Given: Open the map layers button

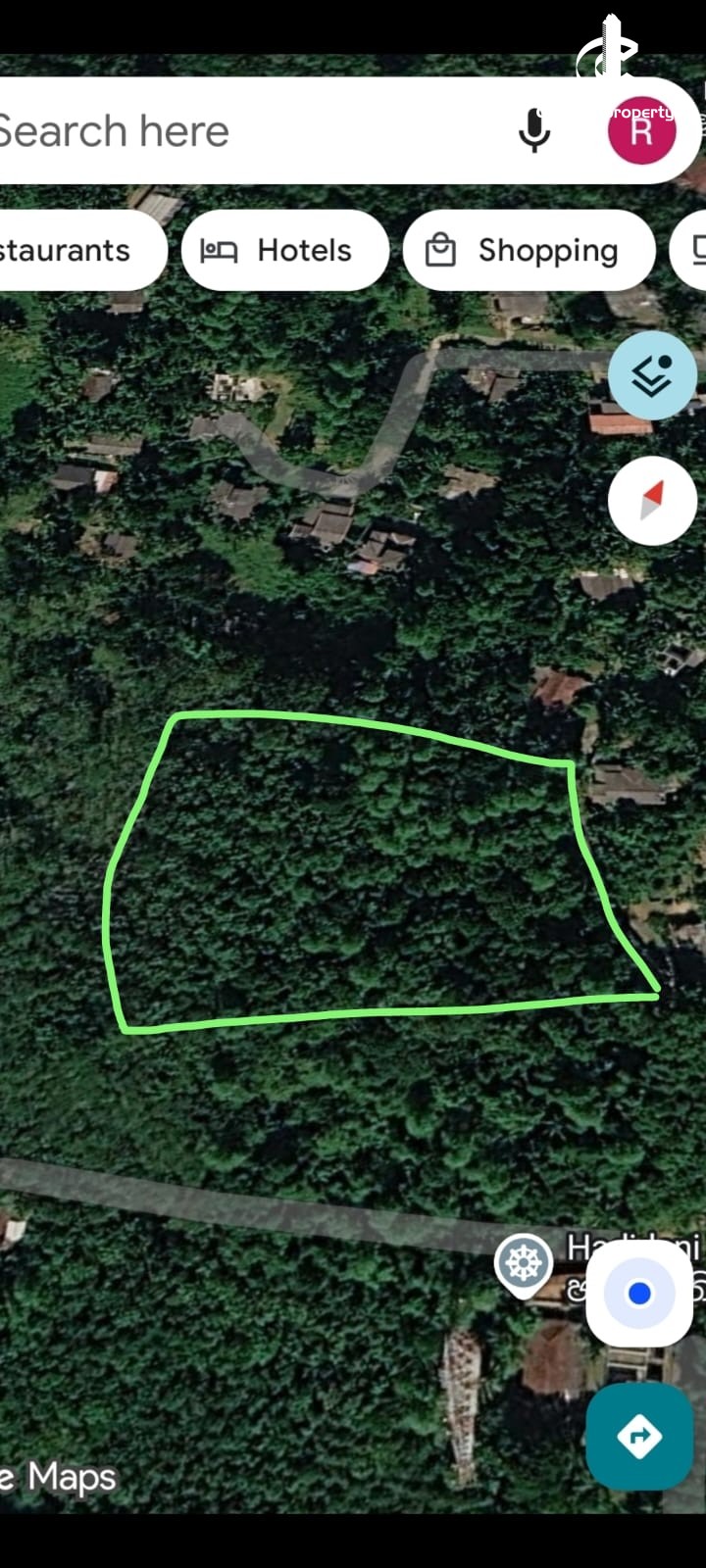Looking at the screenshot, I should click(x=652, y=375).
